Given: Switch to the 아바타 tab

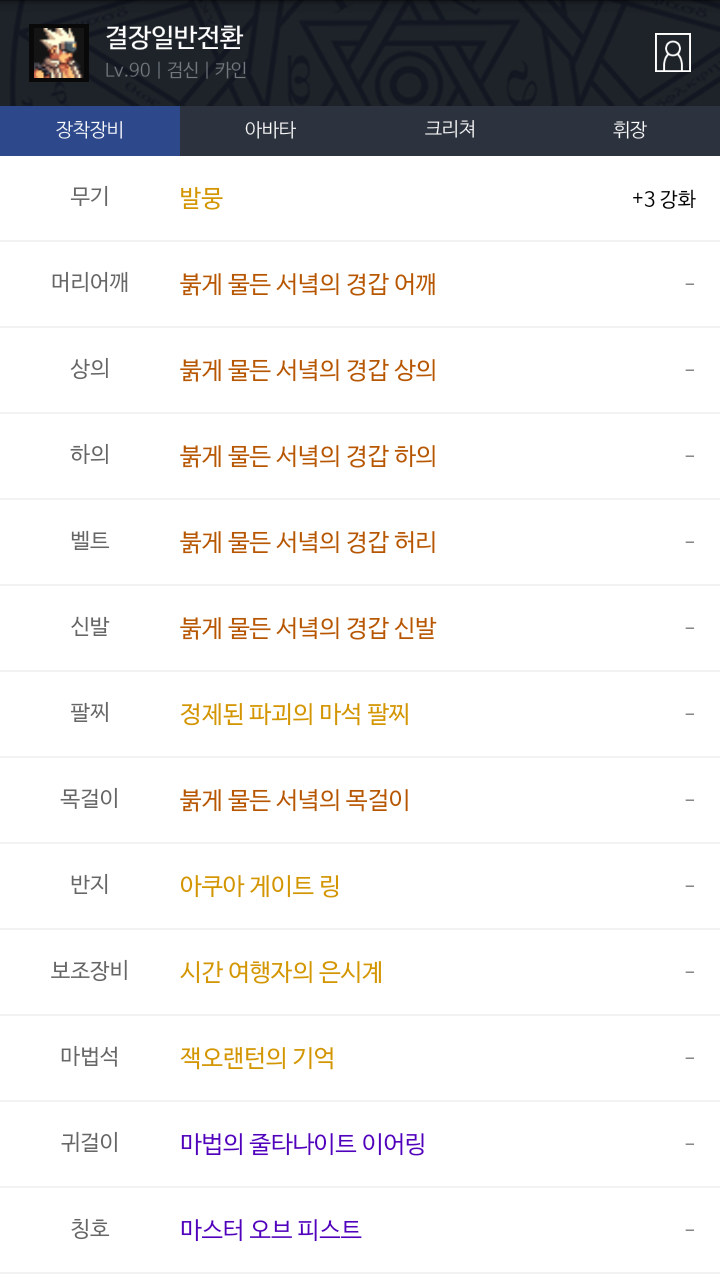Looking at the screenshot, I should pyautogui.click(x=270, y=130).
